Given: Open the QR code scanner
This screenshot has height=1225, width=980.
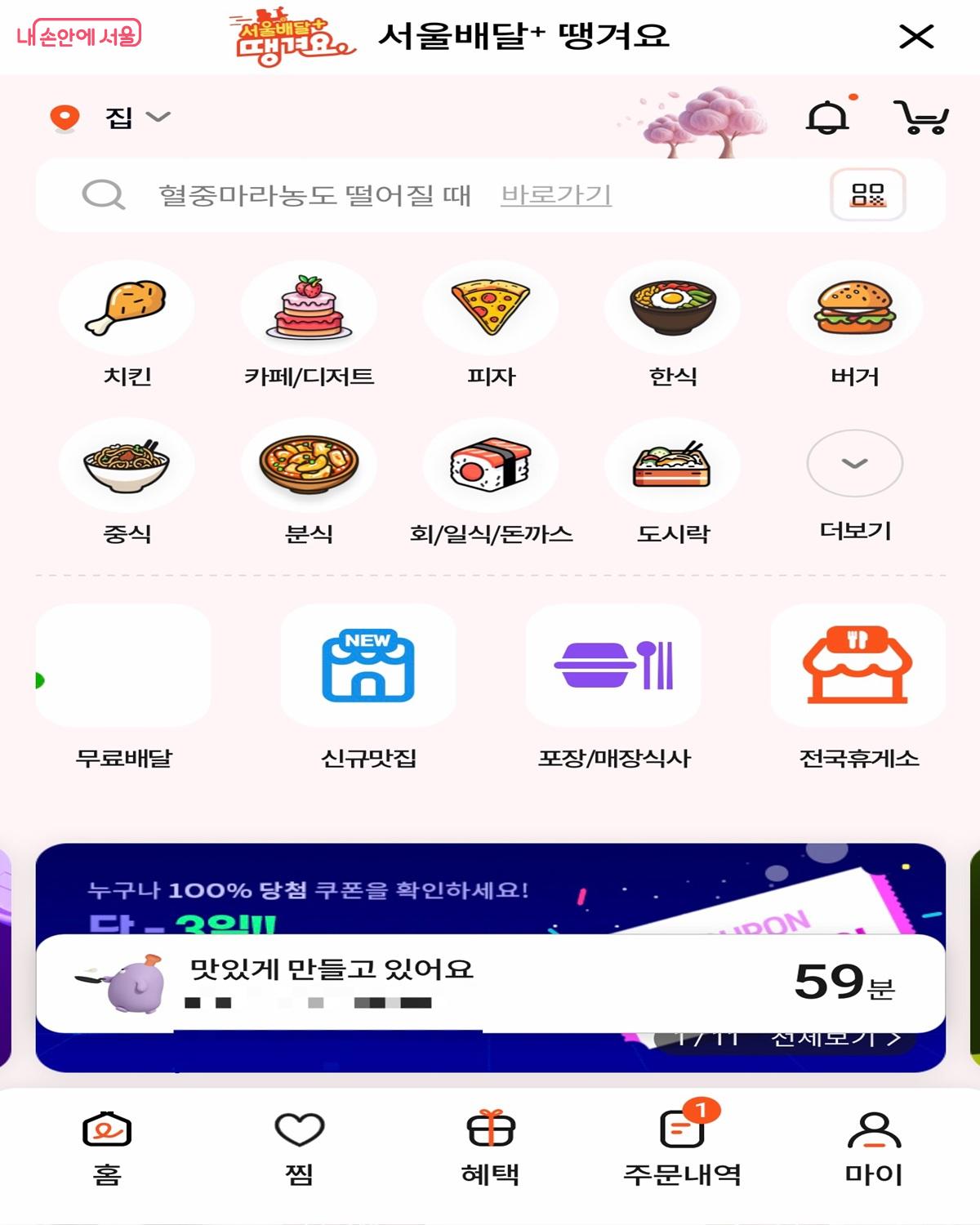Looking at the screenshot, I should coord(867,194).
